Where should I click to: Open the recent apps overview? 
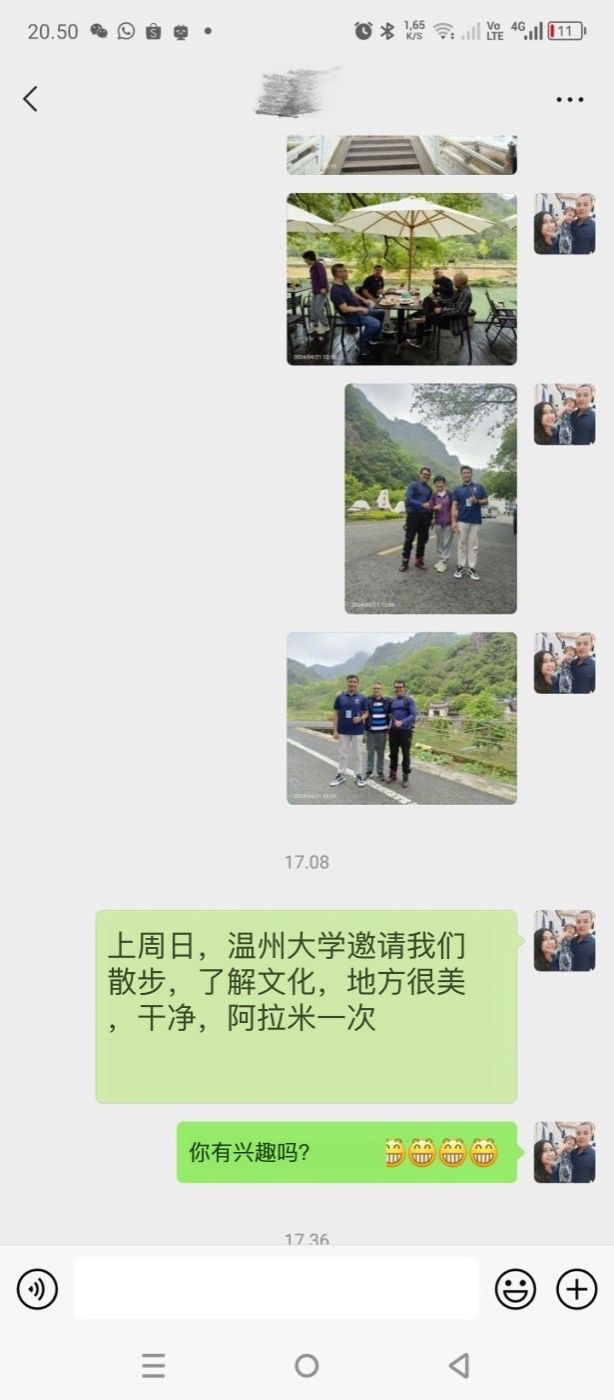[153, 1365]
